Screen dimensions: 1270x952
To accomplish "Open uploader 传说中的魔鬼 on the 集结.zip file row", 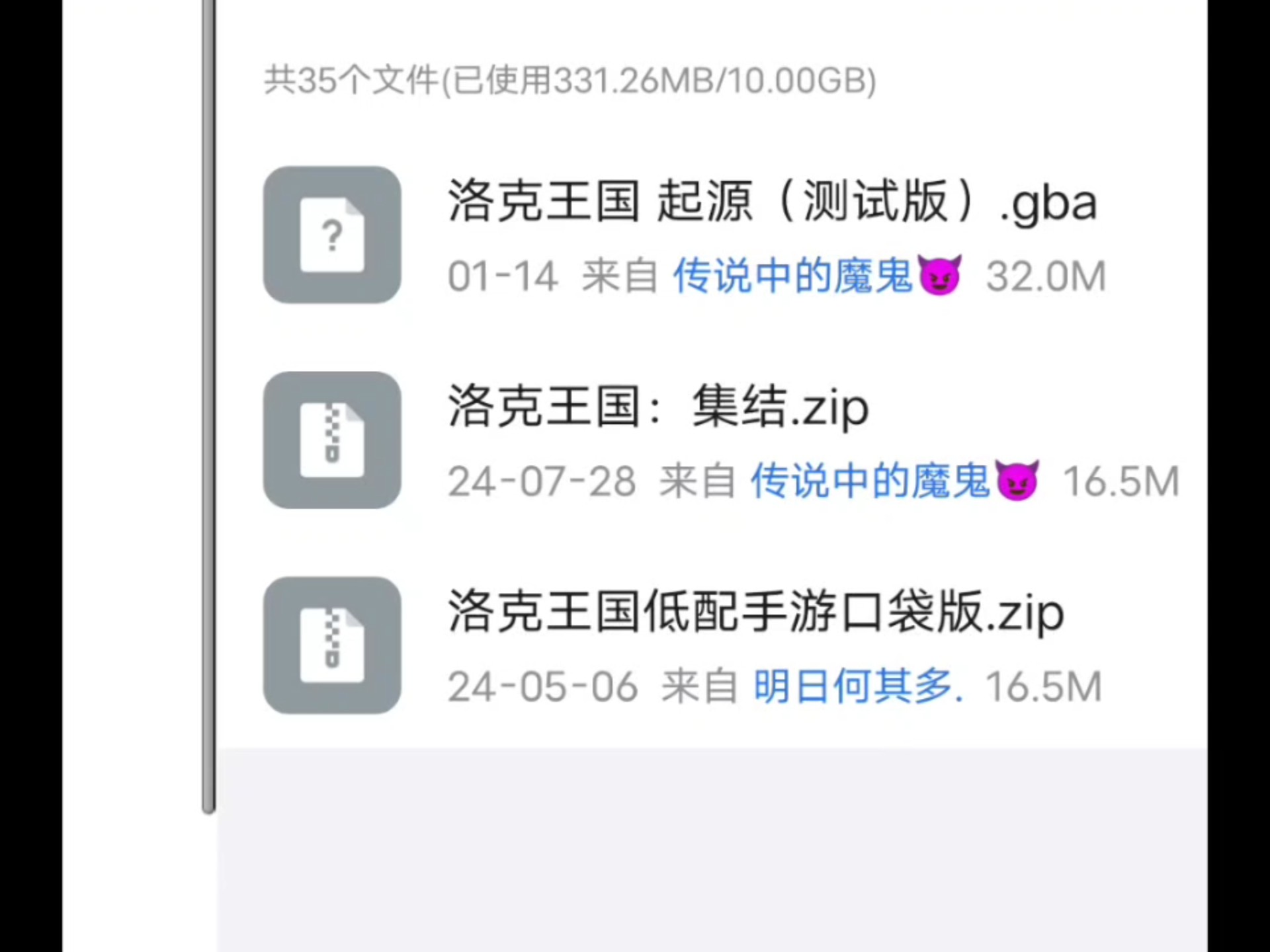I will click(x=894, y=481).
